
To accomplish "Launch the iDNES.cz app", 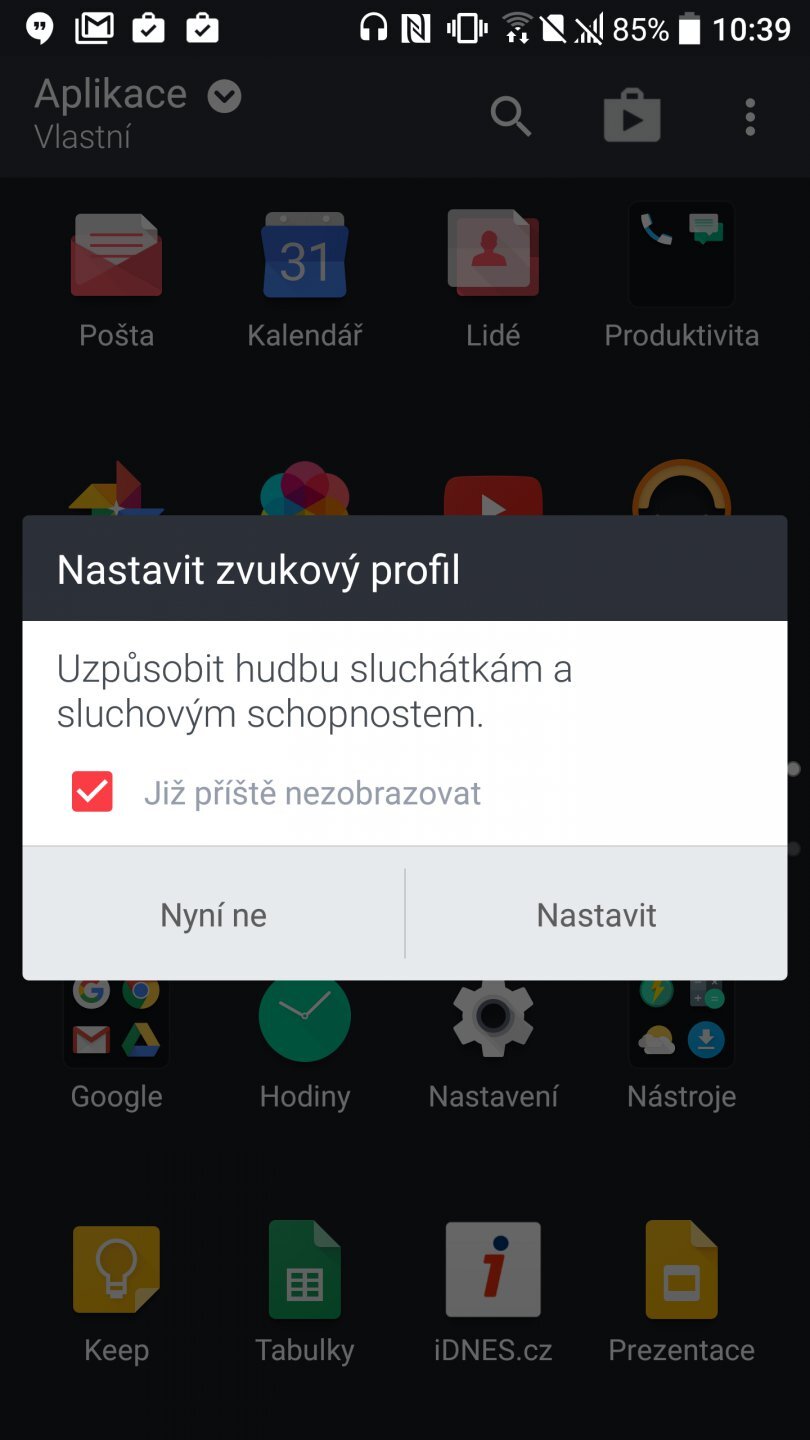I will 492,1270.
